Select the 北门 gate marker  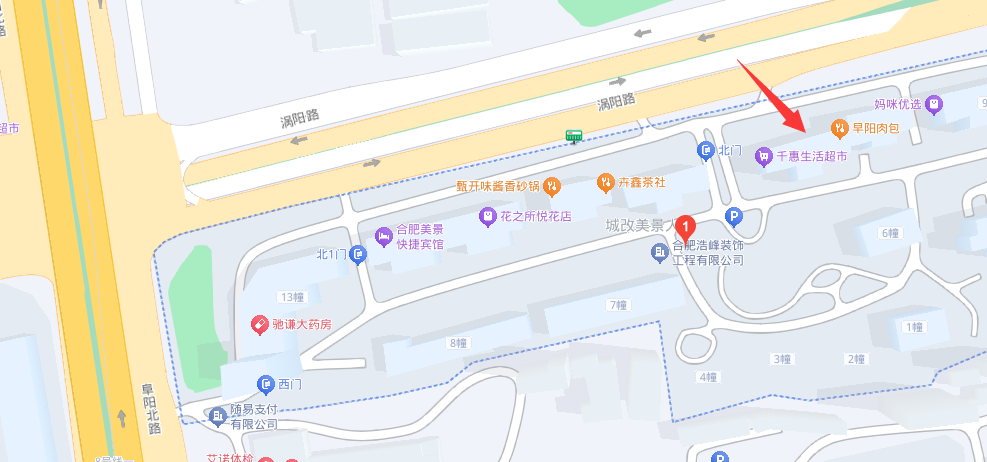704,150
